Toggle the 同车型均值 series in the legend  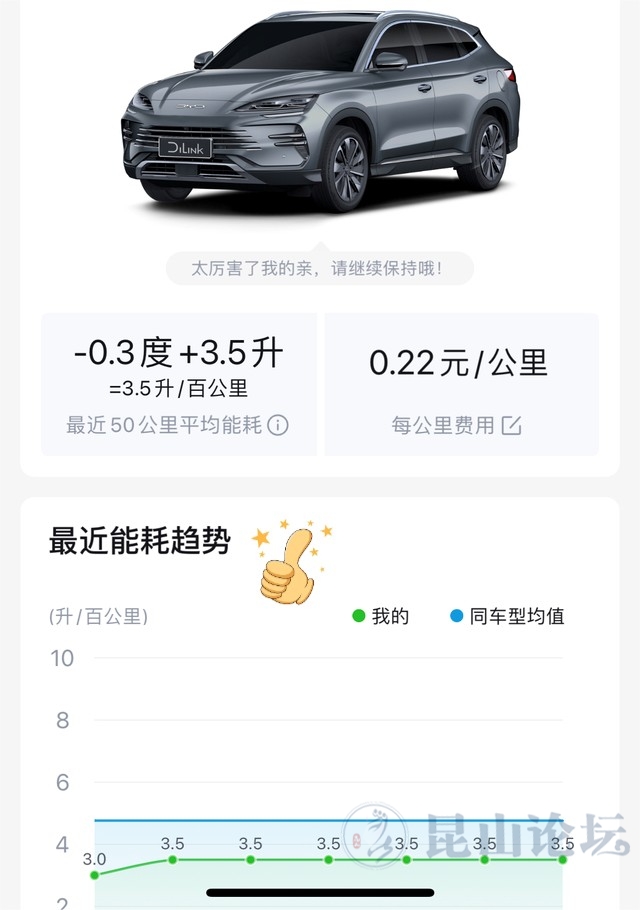507,616
